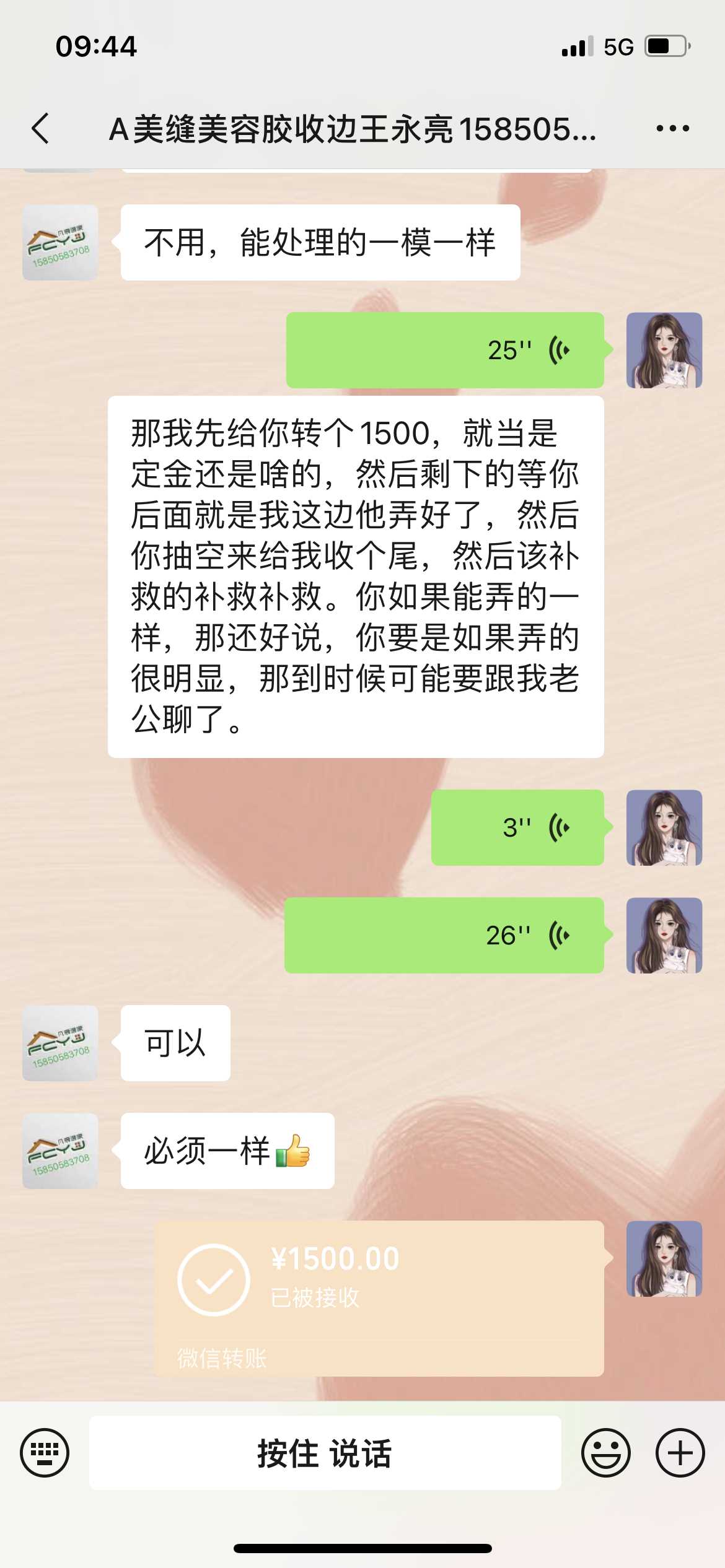Image resolution: width=725 pixels, height=1568 pixels.
Task: Play the 26-second voice message
Action: pos(444,935)
